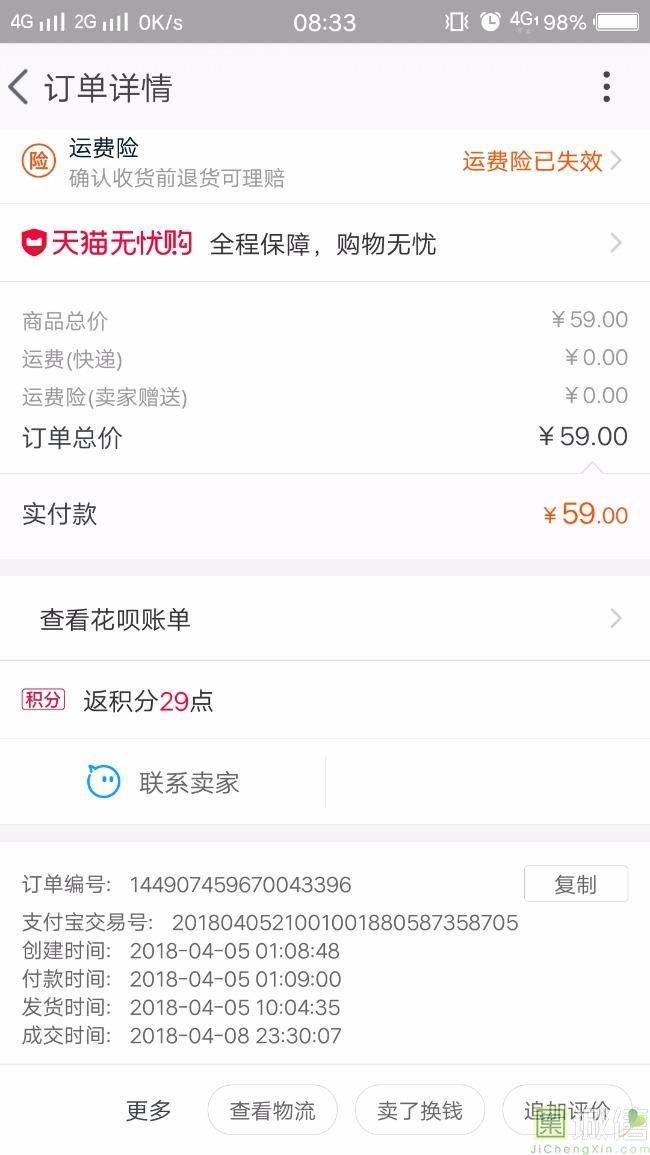Copy the order number with 复制
The width and height of the screenshot is (650, 1155).
tap(576, 884)
